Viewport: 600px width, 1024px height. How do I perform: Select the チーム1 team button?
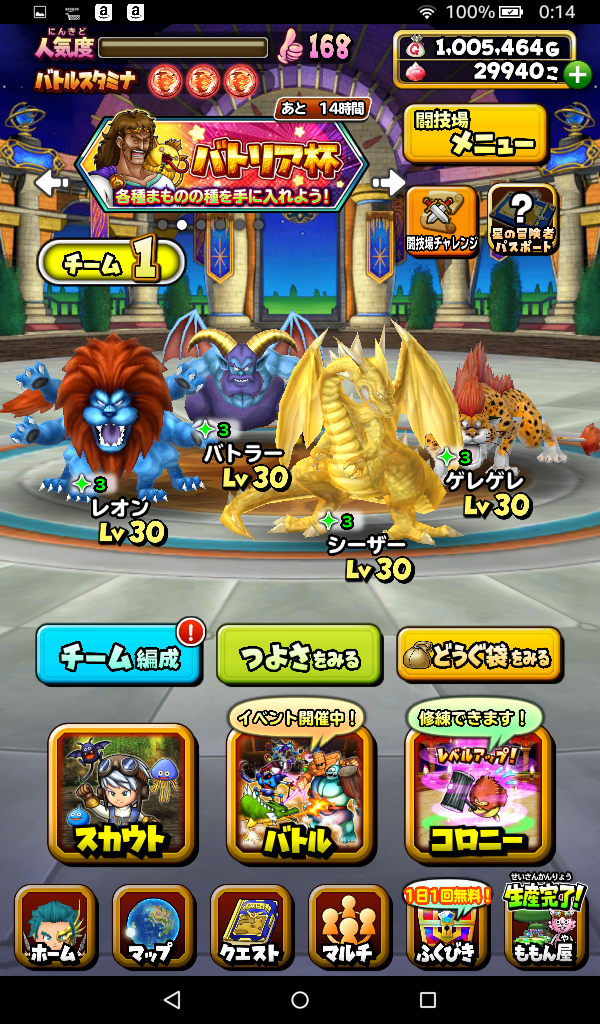pos(111,264)
